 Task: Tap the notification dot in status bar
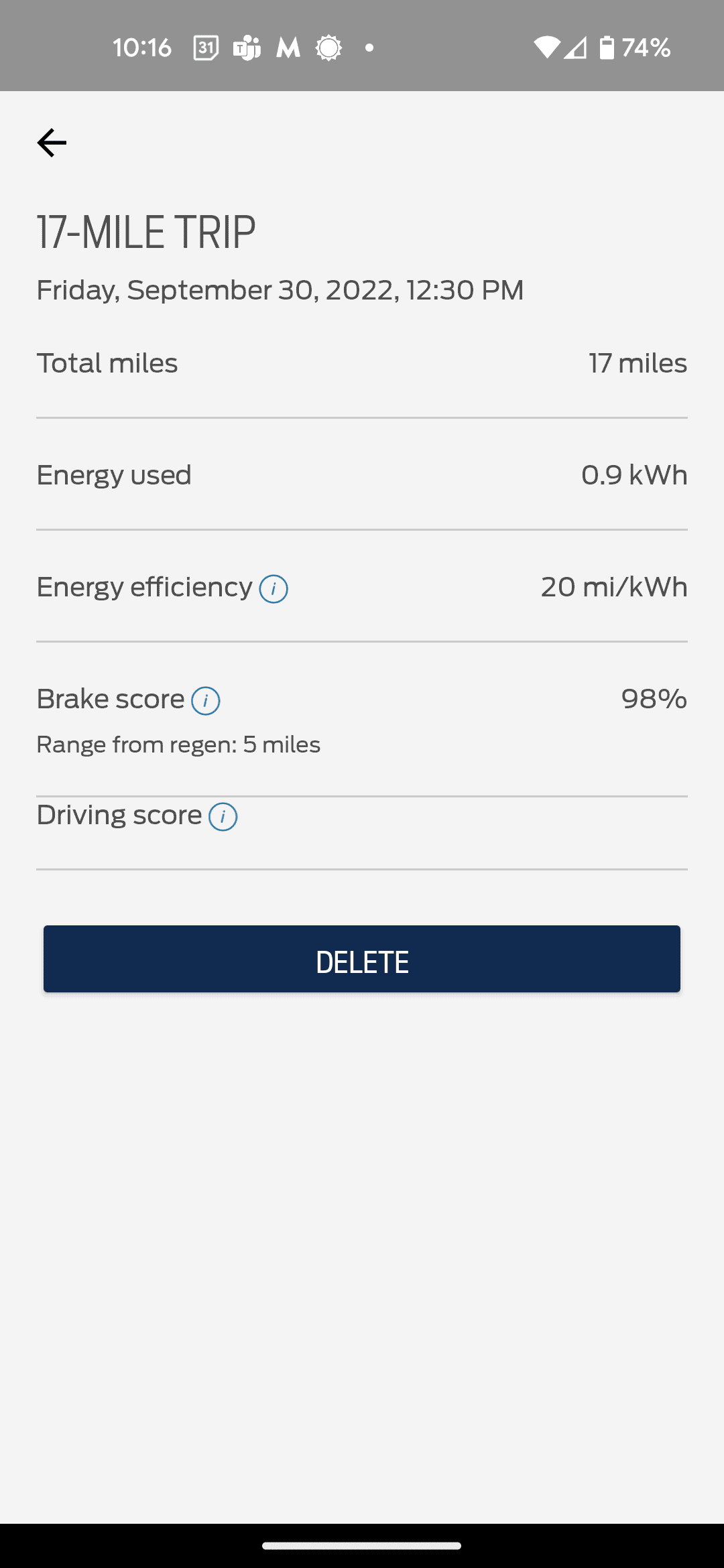[368, 47]
